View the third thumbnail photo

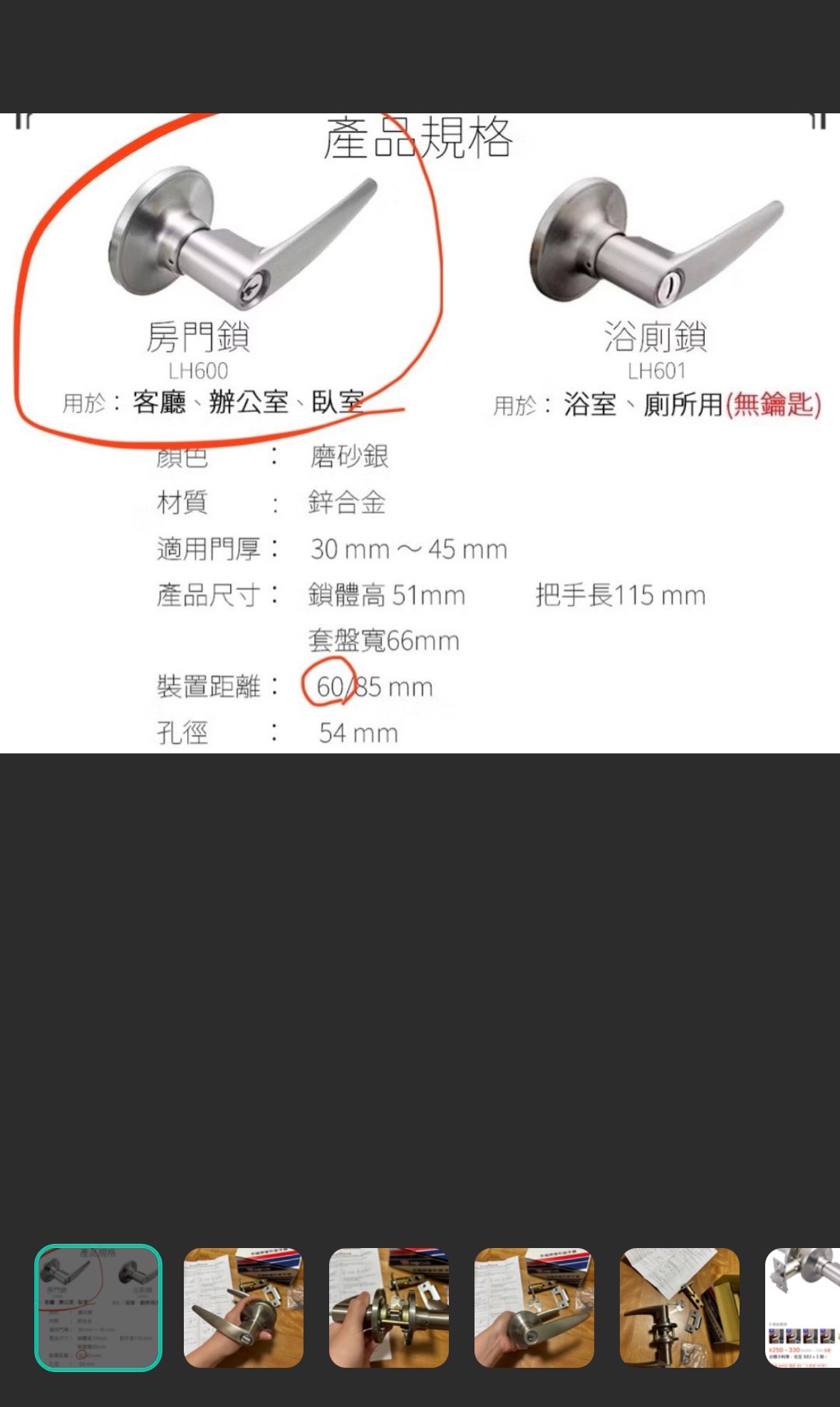click(389, 1307)
